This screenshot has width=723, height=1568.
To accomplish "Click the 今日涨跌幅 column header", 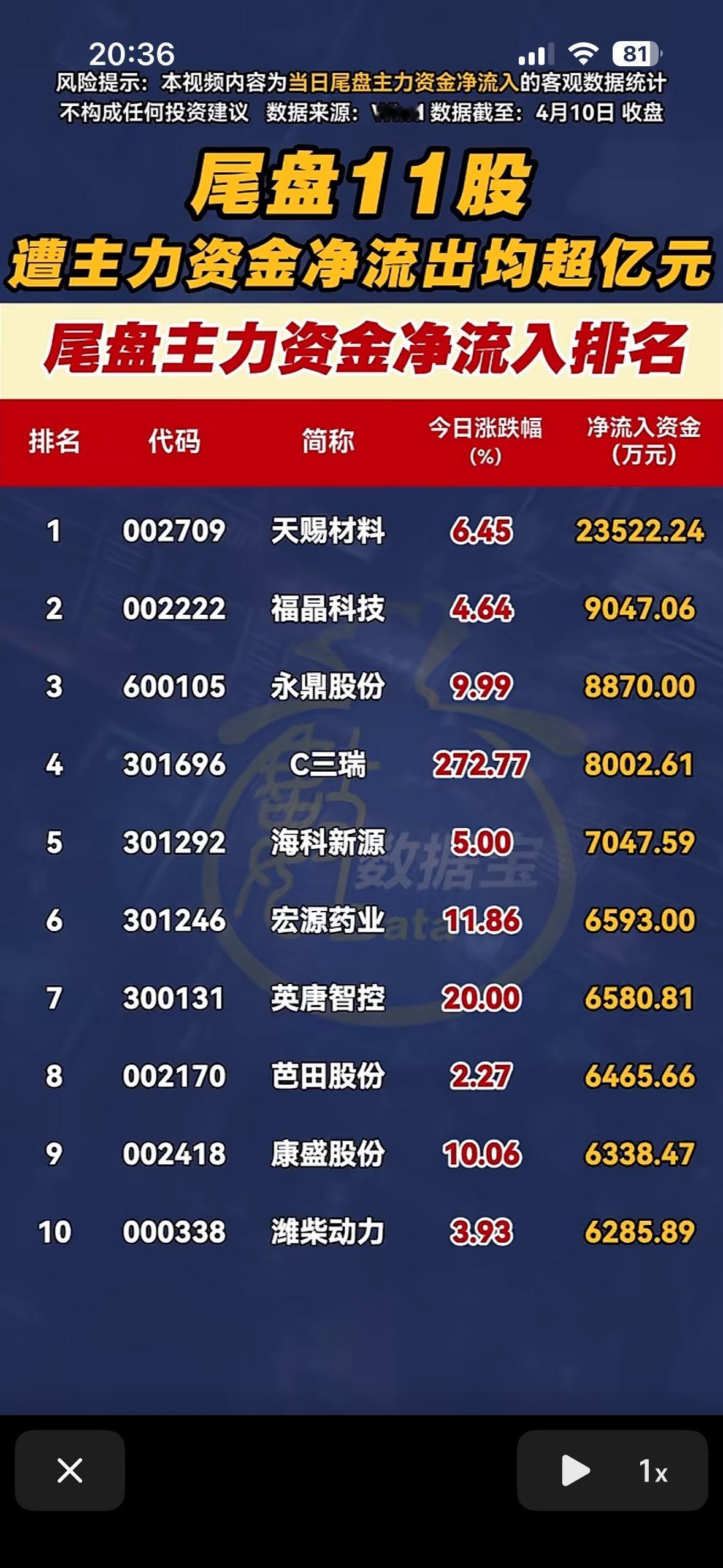I will (488, 440).
